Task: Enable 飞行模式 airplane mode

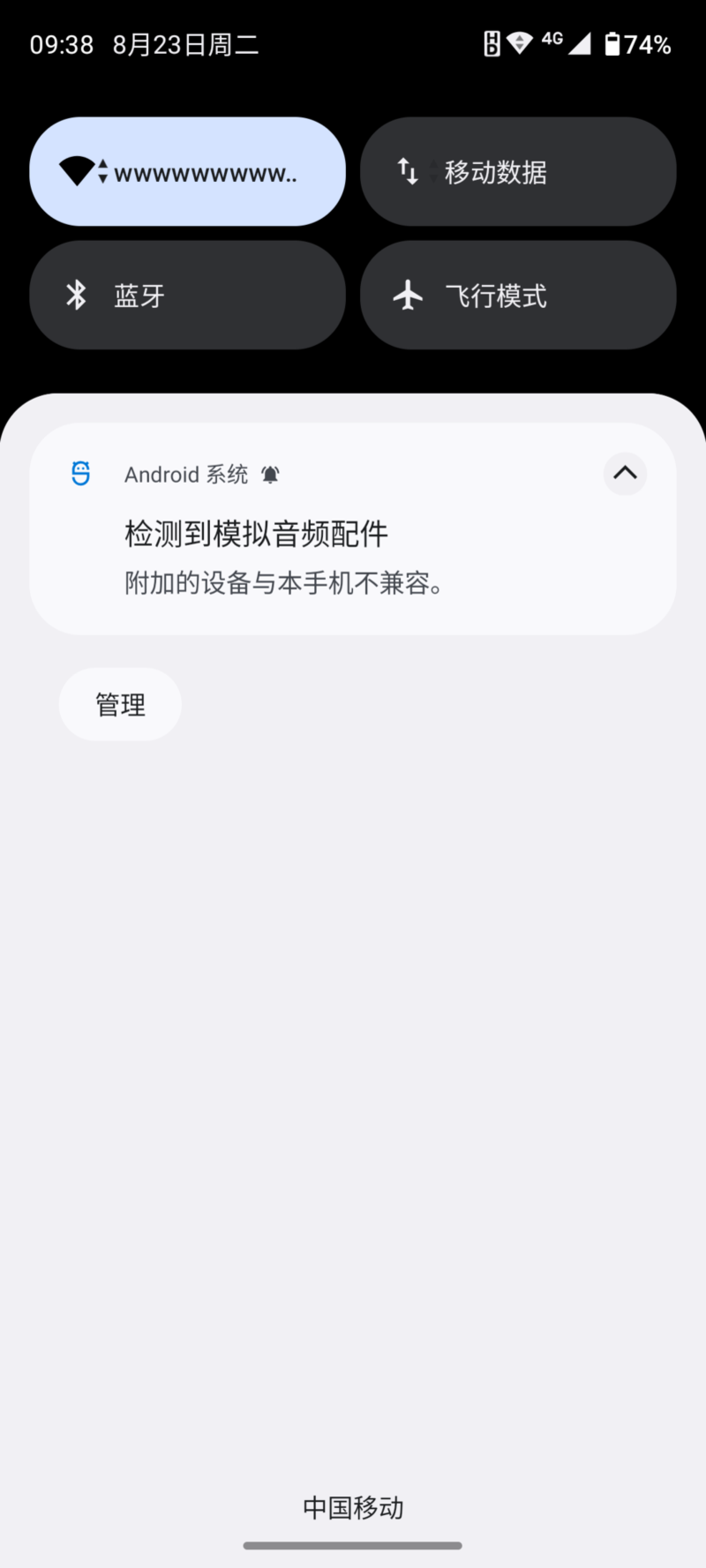Action: [518, 296]
